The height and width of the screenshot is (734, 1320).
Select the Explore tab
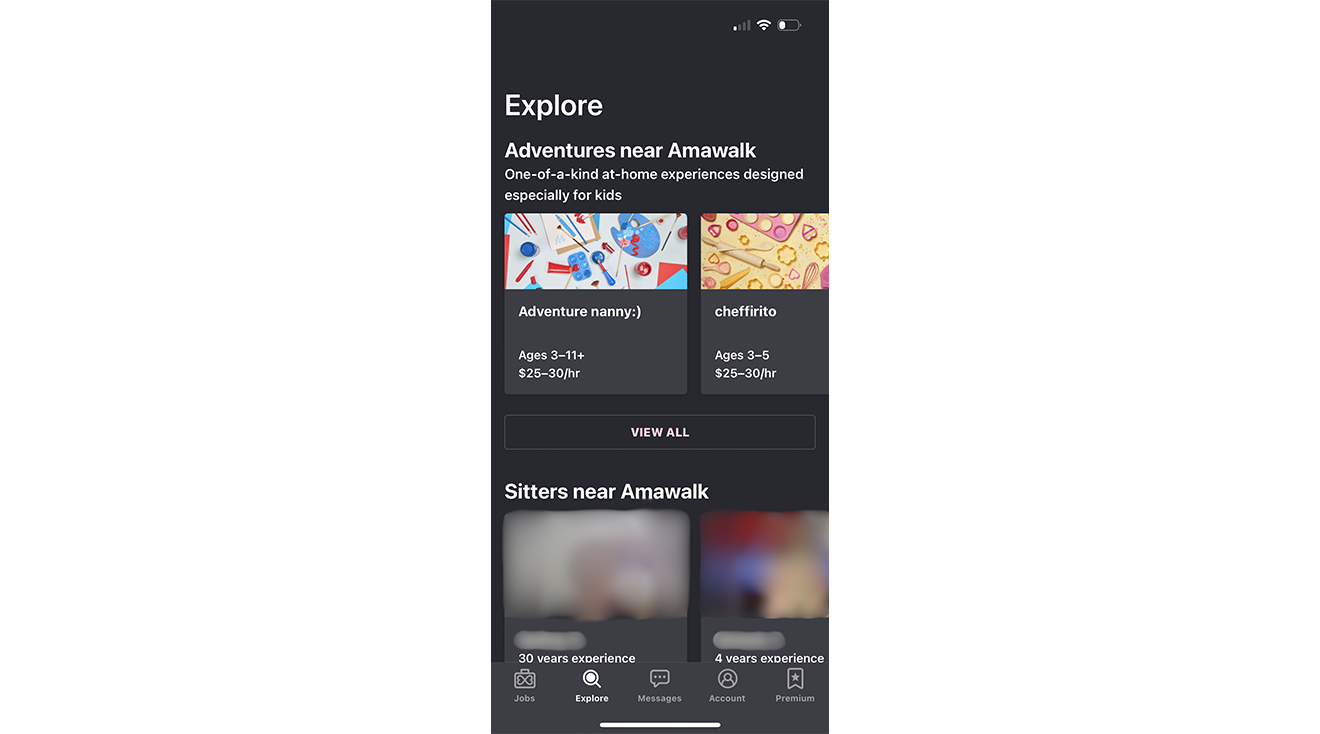592,686
